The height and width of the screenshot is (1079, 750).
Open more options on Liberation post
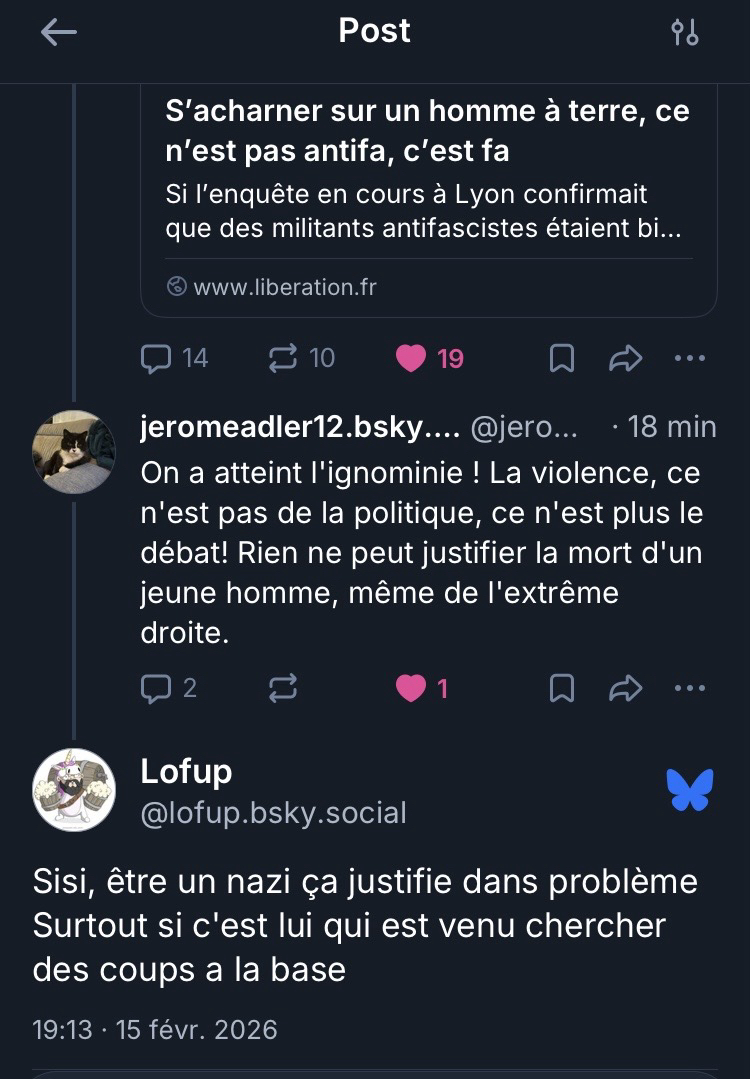(690, 358)
